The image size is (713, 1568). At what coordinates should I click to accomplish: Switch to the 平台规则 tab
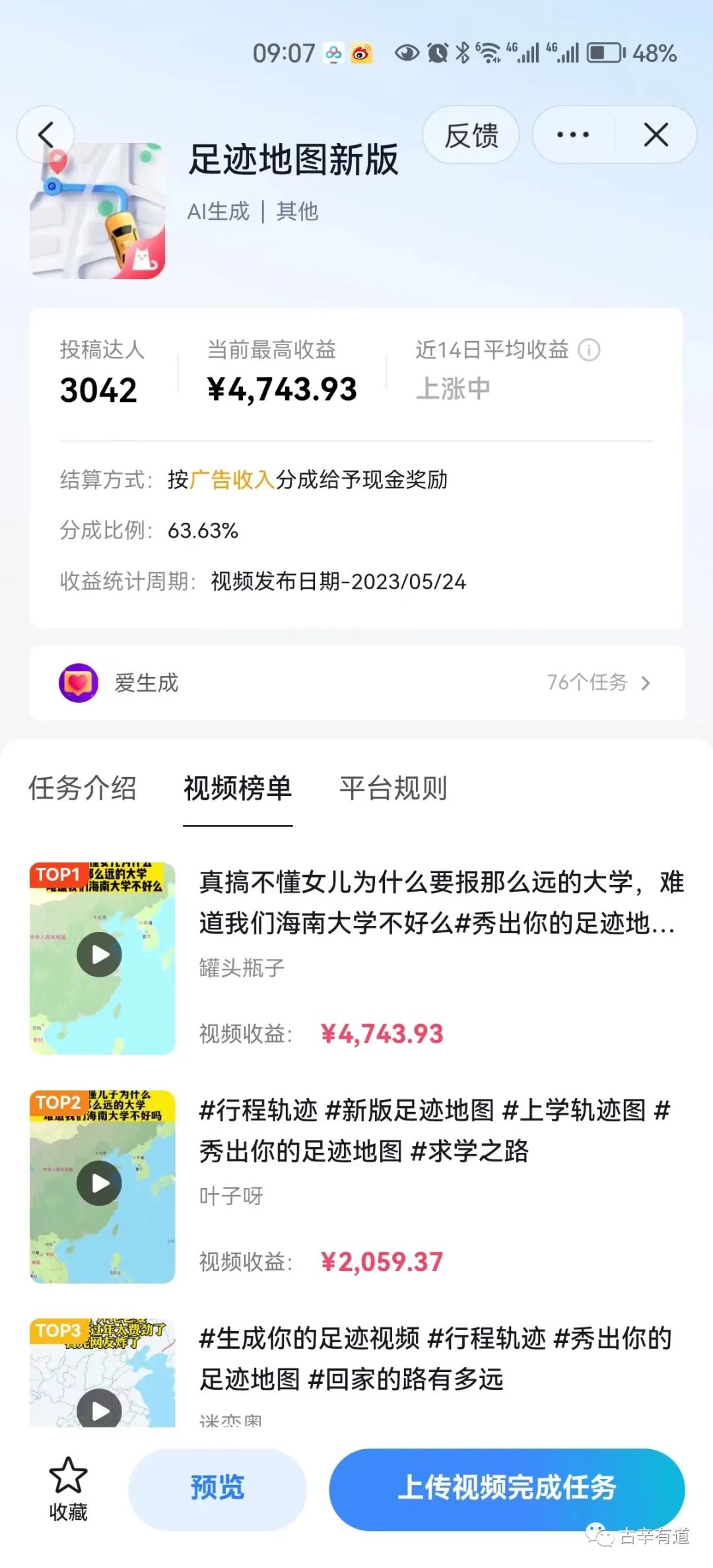tap(393, 788)
